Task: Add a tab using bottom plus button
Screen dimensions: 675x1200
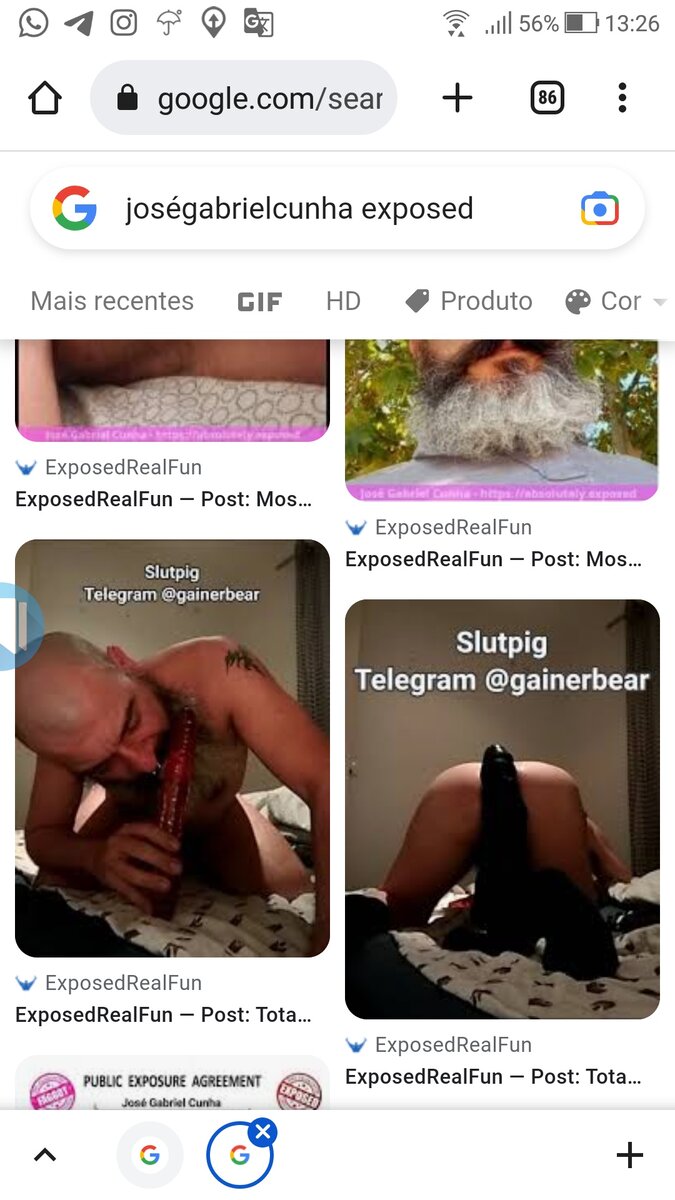Action: click(x=630, y=1156)
